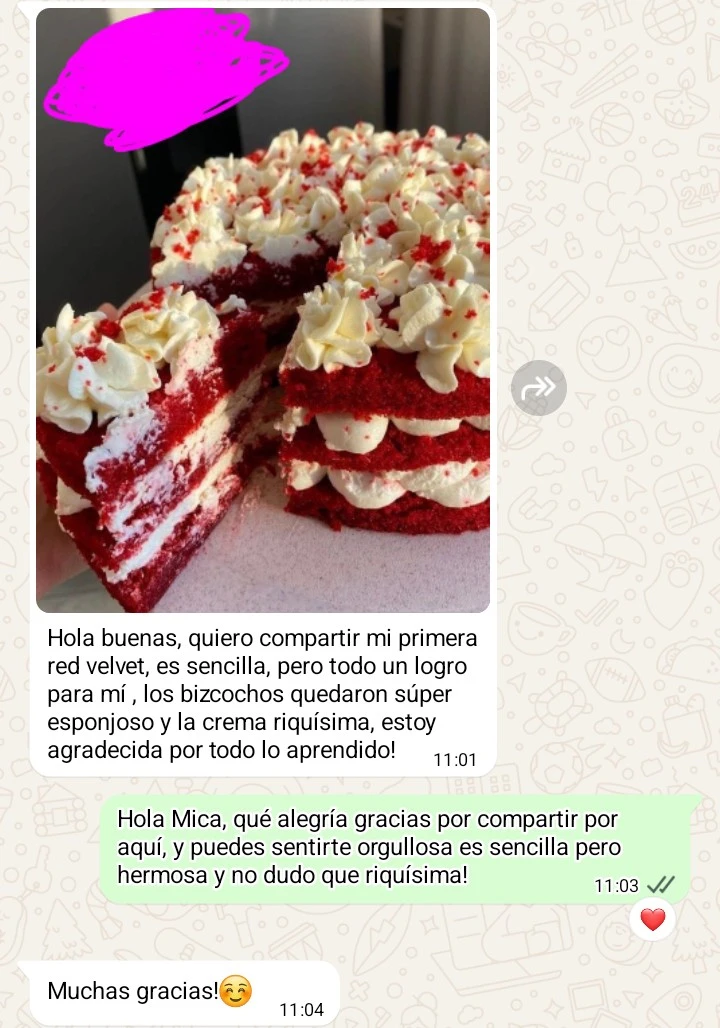
Task: View the heart reaction on the reply
Action: (652, 919)
